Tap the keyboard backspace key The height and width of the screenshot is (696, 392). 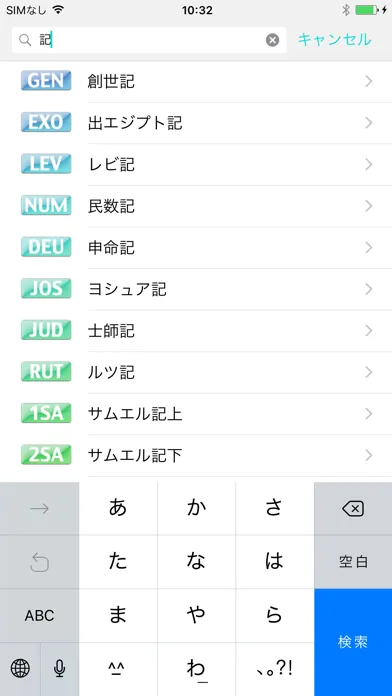pos(353,509)
